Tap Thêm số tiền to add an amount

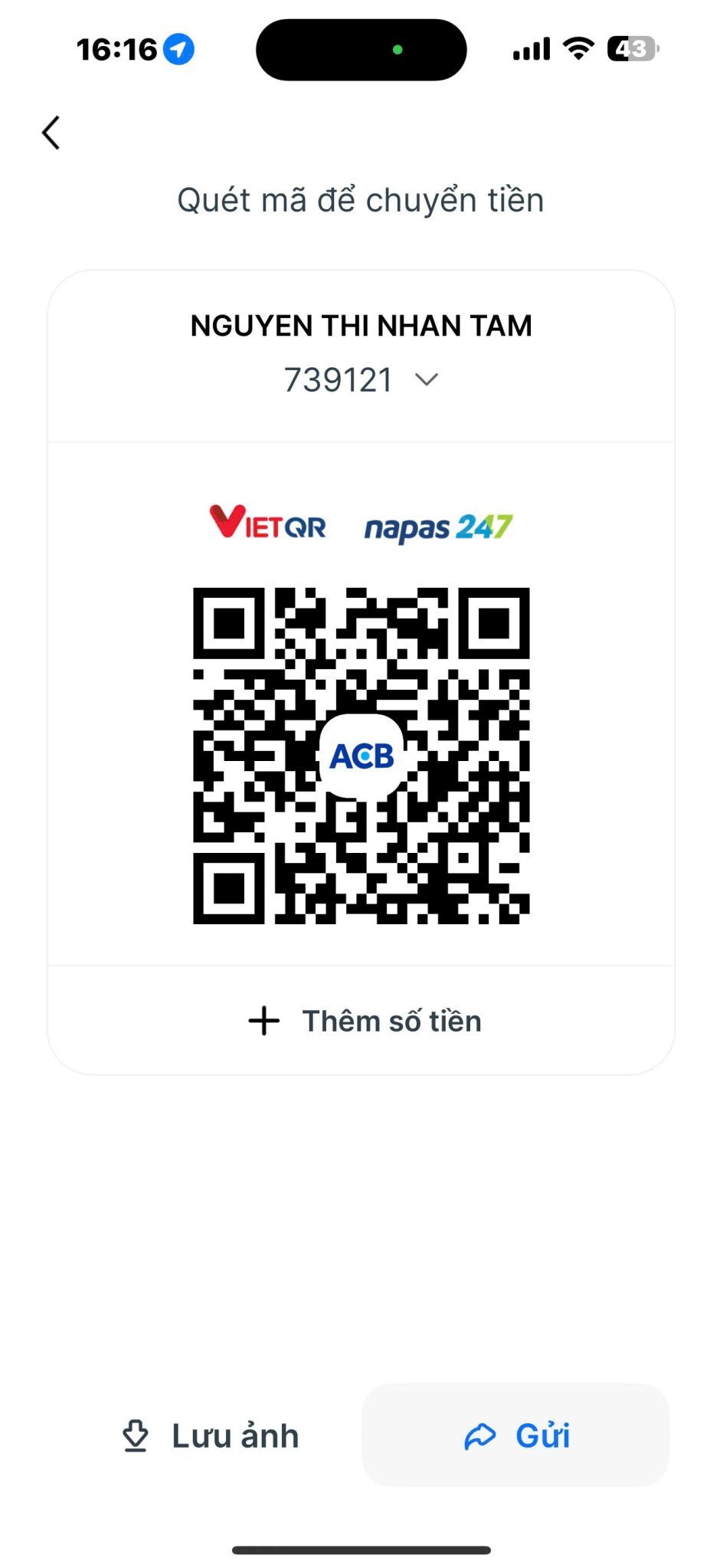365,1021
